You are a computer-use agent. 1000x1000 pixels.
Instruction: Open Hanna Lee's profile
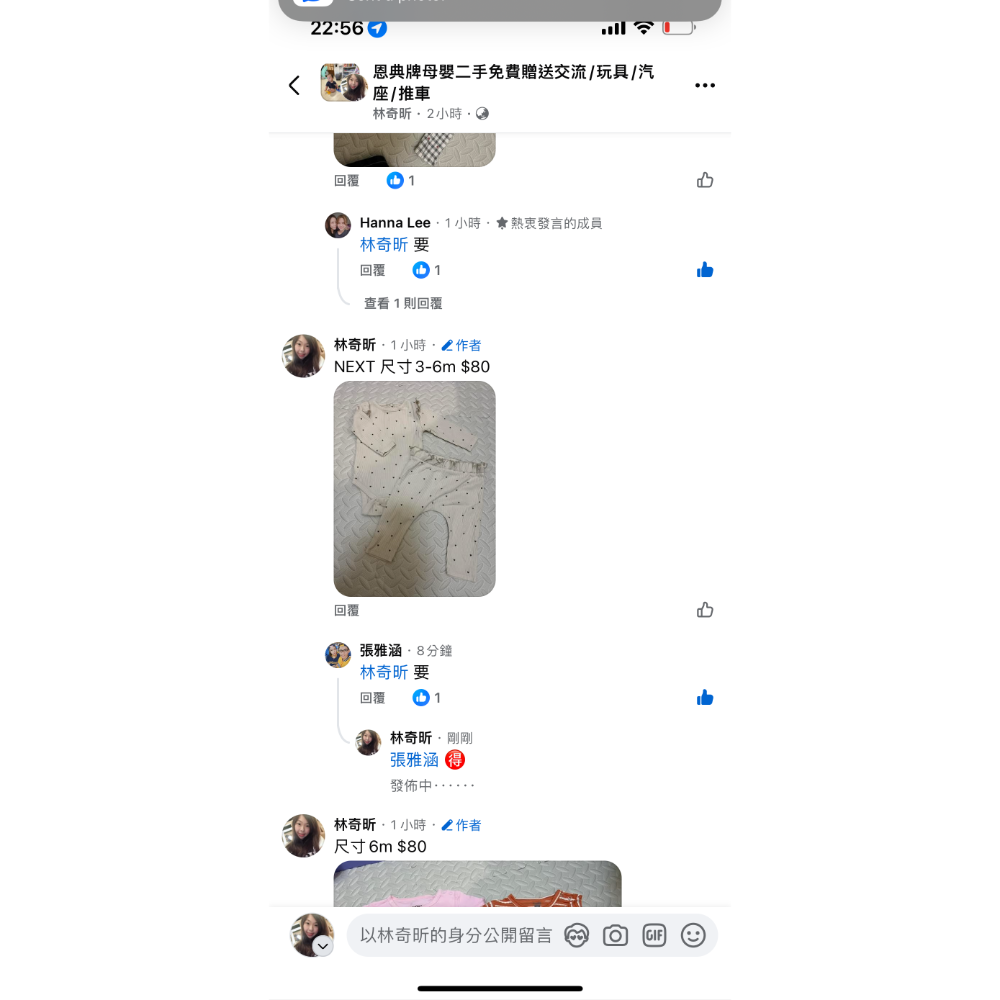coord(395,223)
